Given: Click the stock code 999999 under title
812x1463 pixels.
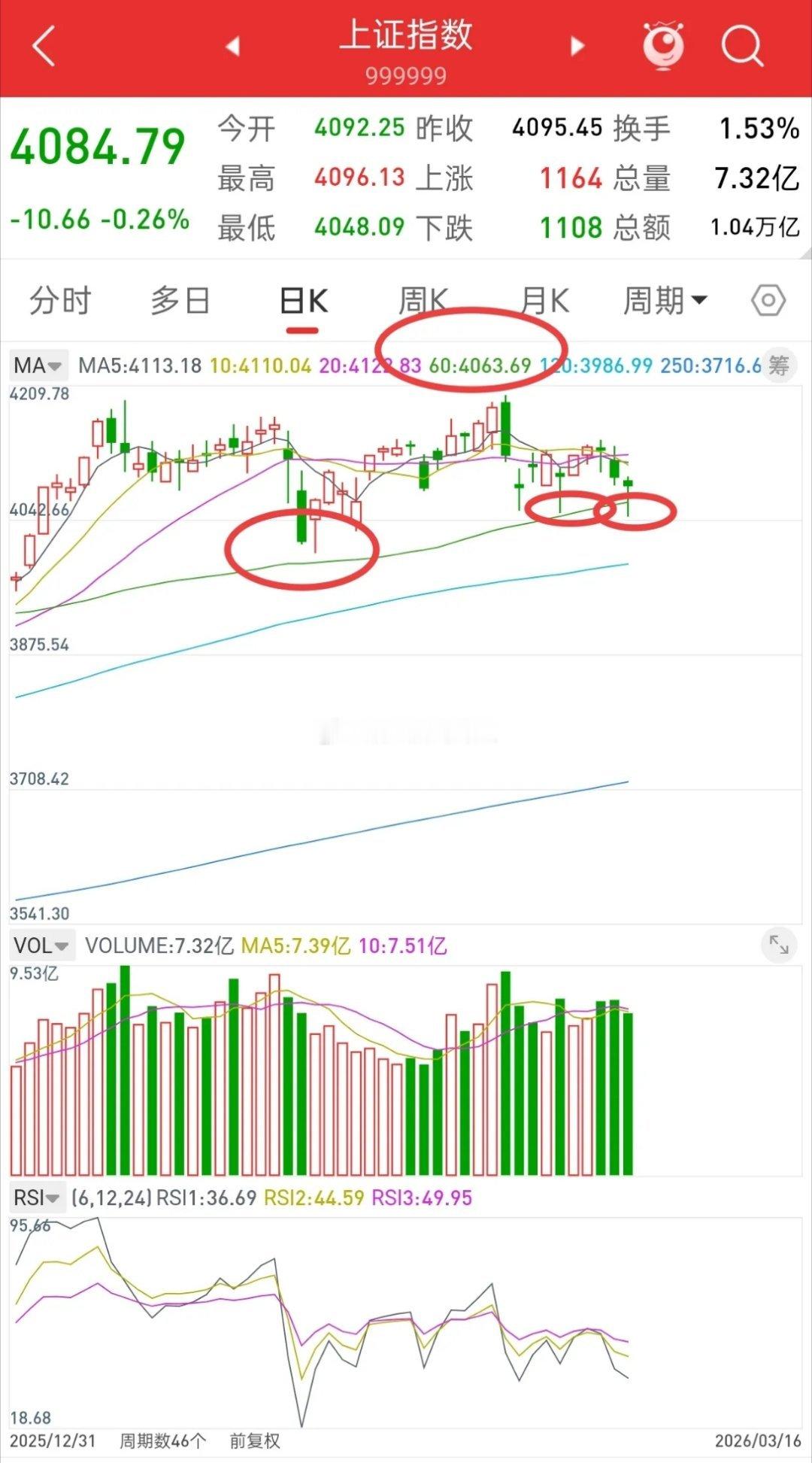Looking at the screenshot, I should click(406, 74).
